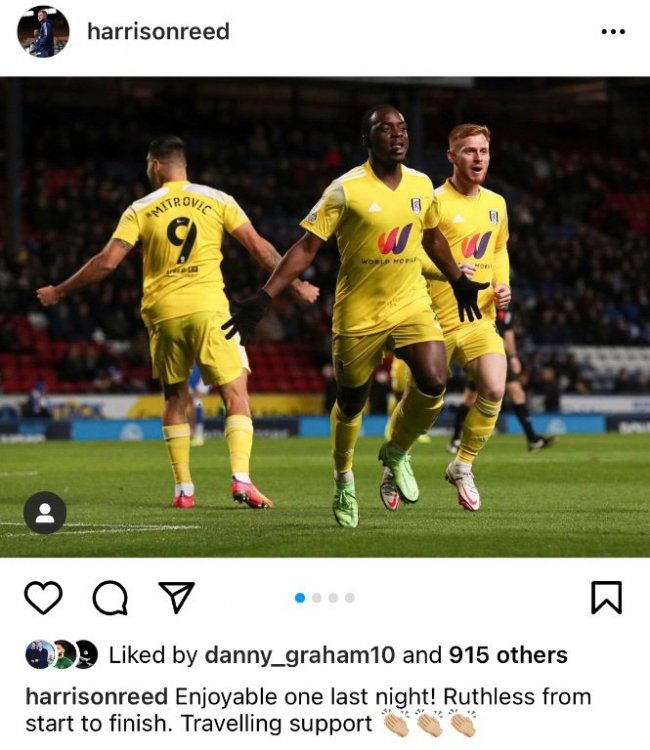Show tagged people on the photo
650x750 pixels.
tap(45, 513)
